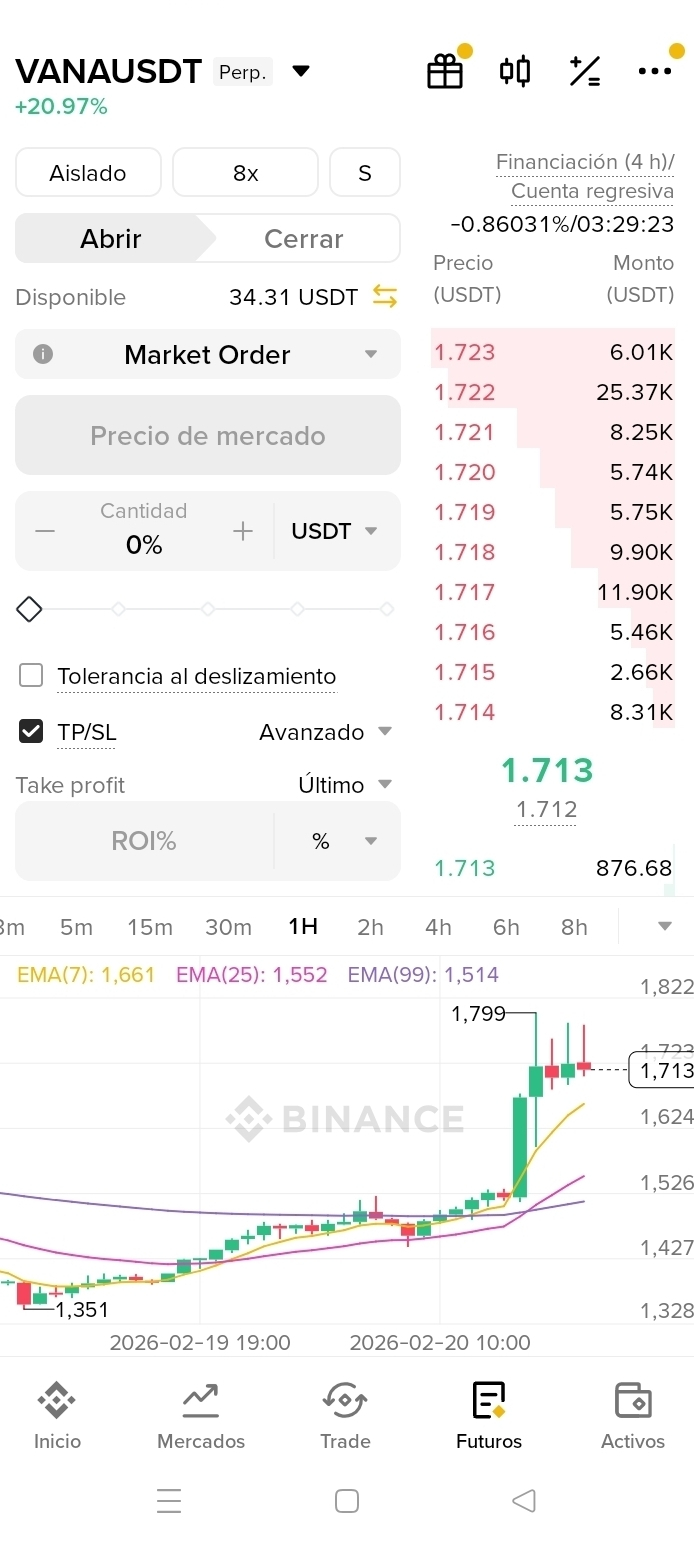Uncheck the TP/SL checkbox
Image resolution: width=694 pixels, height=1545 pixels.
32,732
